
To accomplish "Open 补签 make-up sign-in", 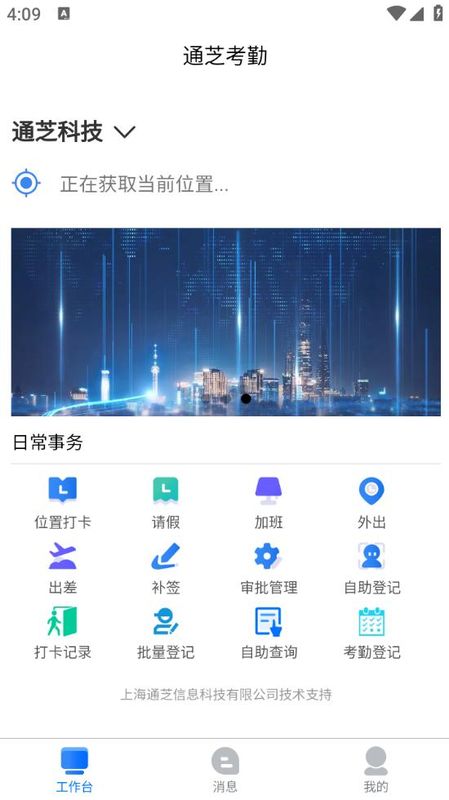I will click(166, 568).
